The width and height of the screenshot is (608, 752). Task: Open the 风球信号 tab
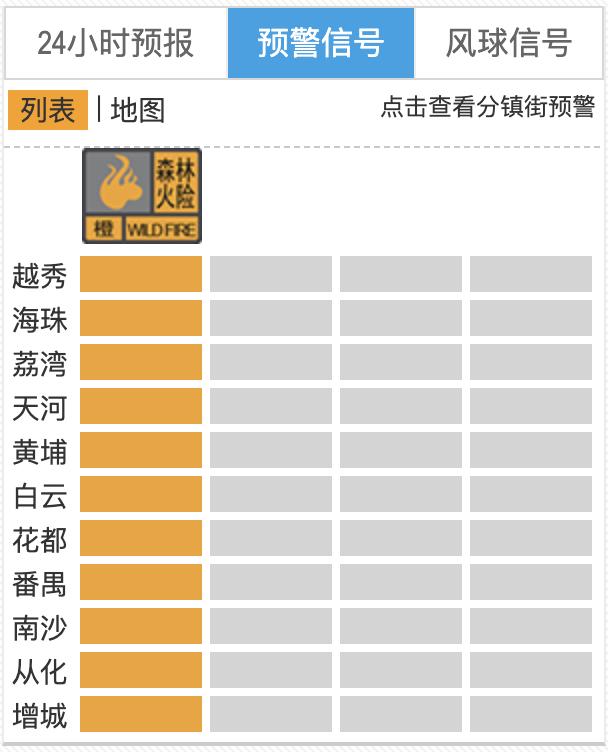pos(508,44)
